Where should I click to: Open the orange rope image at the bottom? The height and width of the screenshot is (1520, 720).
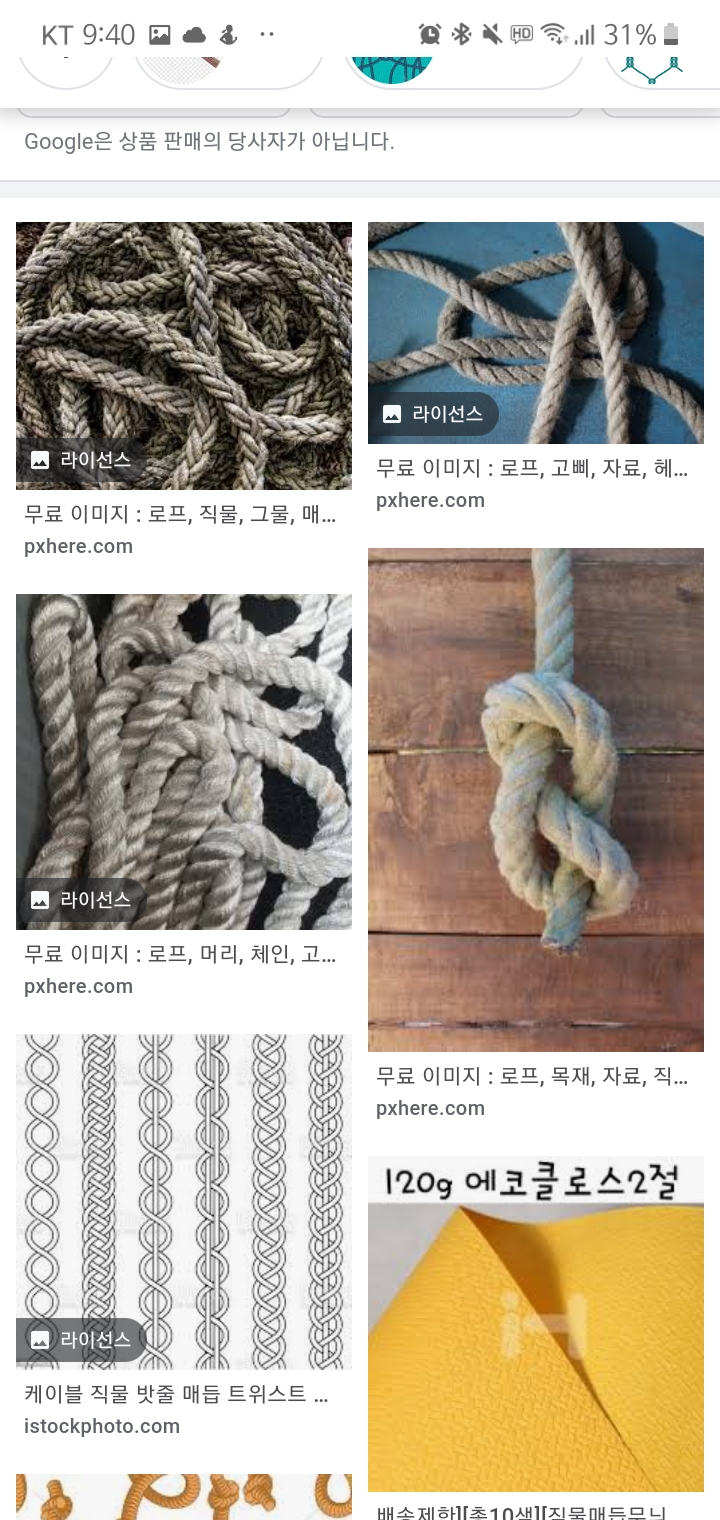tap(184, 1497)
